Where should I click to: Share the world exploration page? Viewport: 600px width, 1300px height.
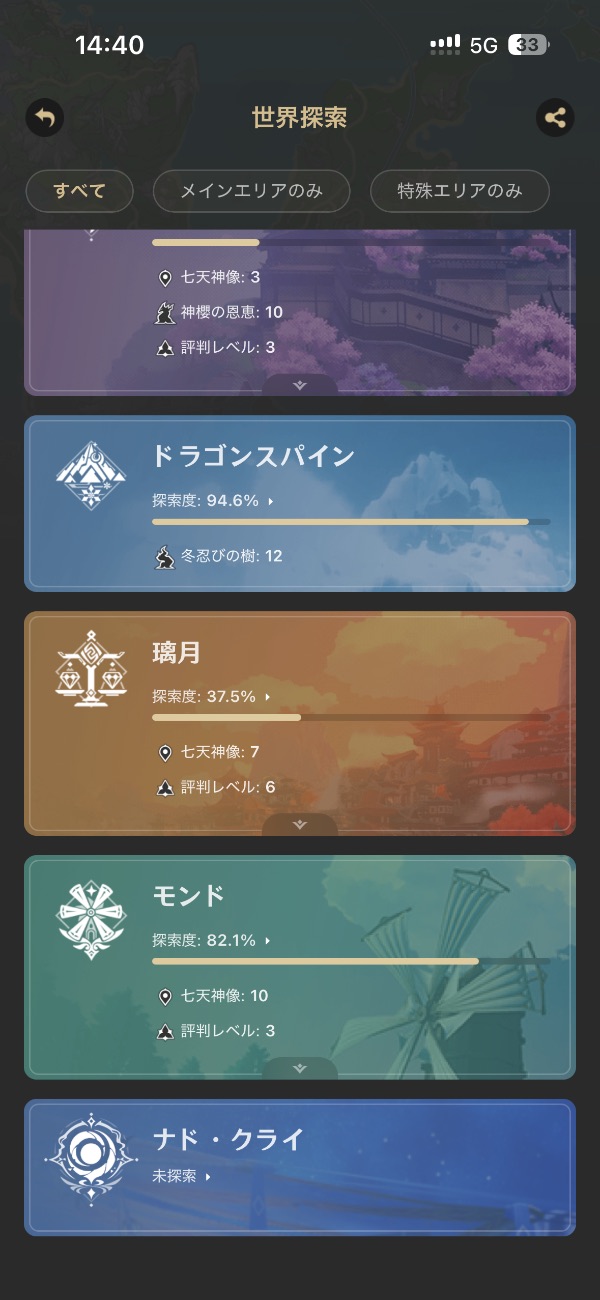(555, 118)
